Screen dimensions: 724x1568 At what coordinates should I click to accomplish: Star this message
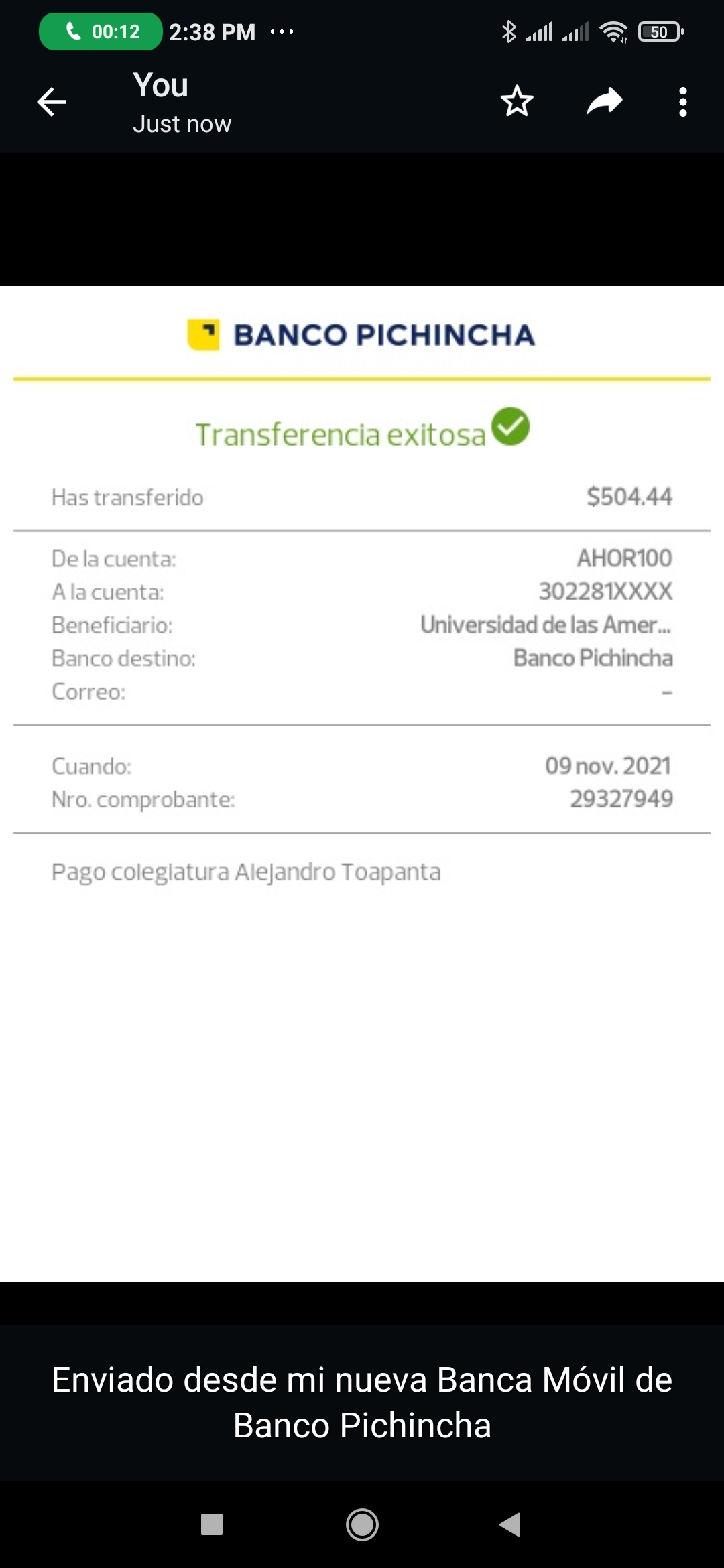(517, 102)
